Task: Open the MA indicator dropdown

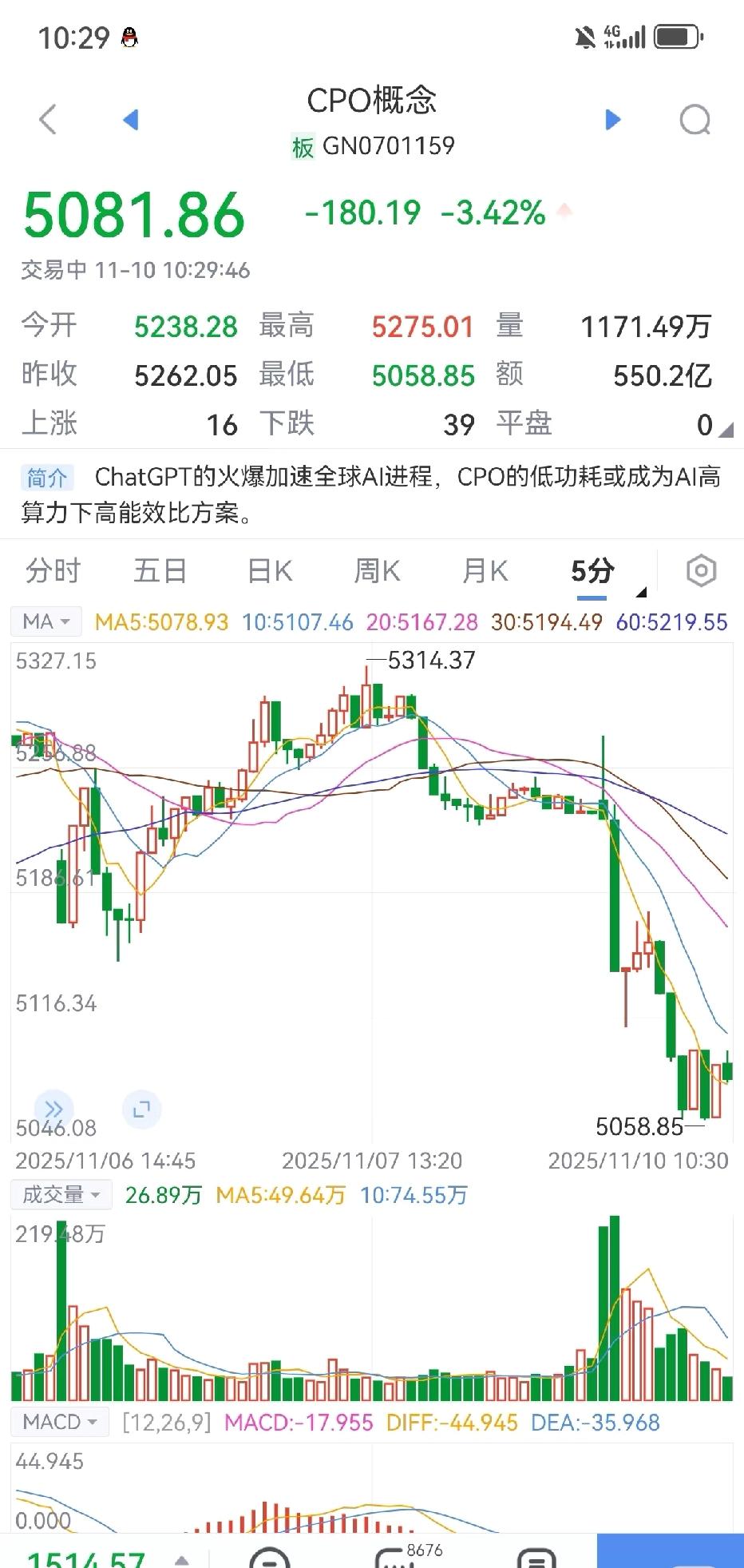Action: [x=45, y=621]
